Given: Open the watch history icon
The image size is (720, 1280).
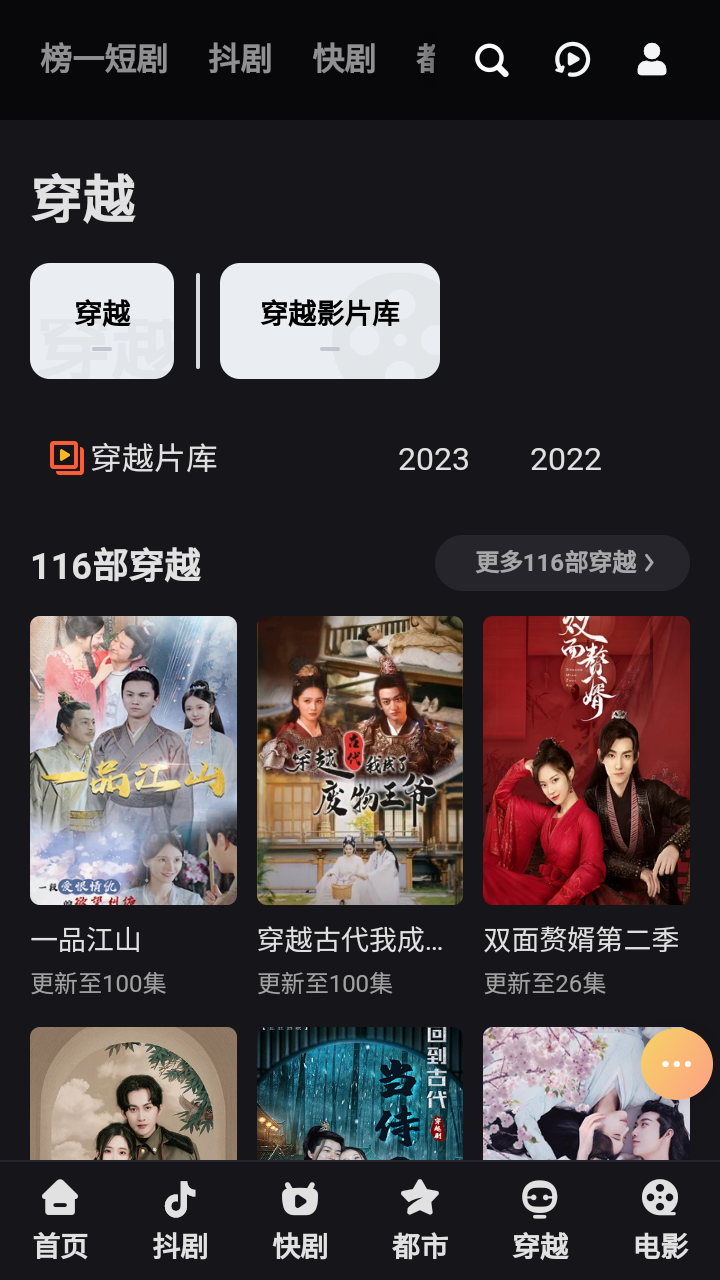Looking at the screenshot, I should (x=572, y=60).
